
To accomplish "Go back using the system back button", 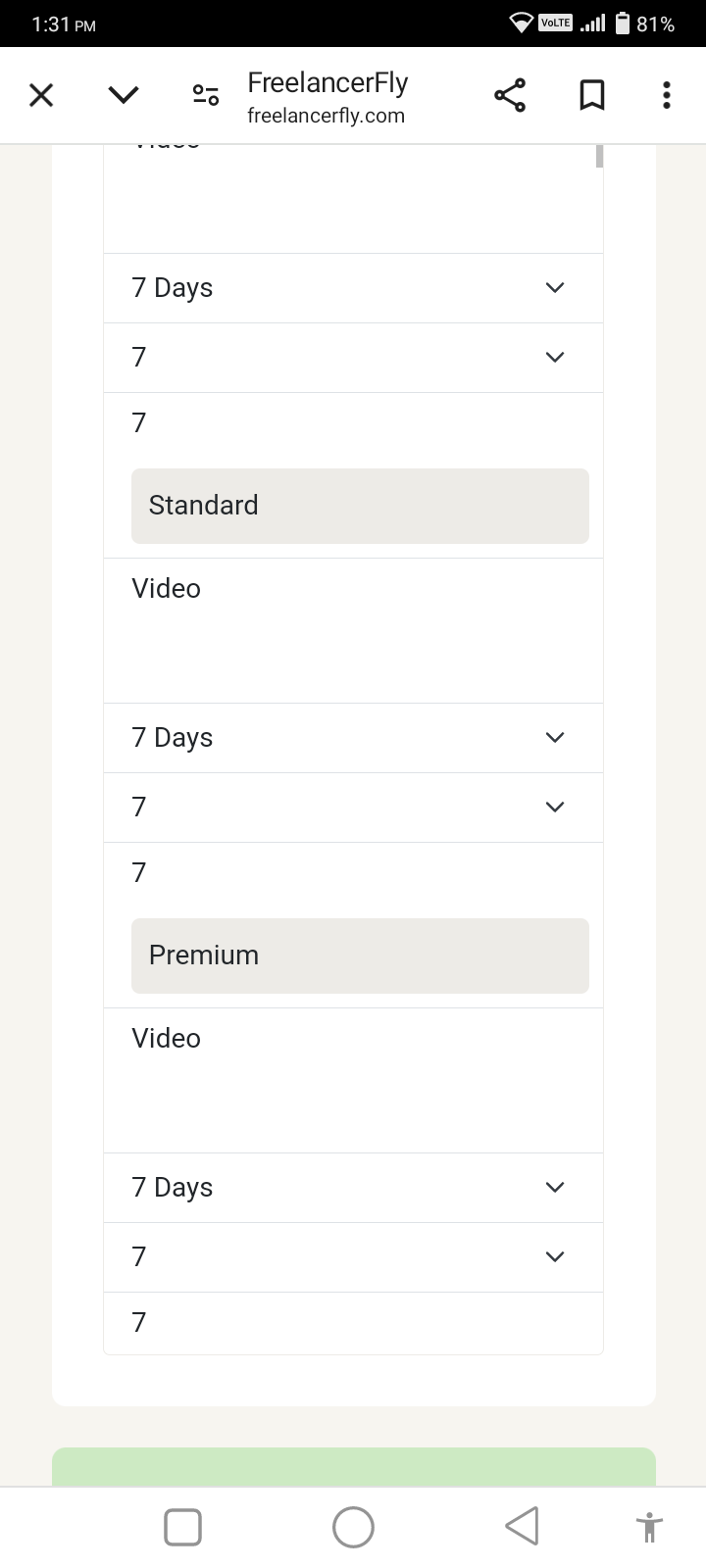I will 523,1526.
